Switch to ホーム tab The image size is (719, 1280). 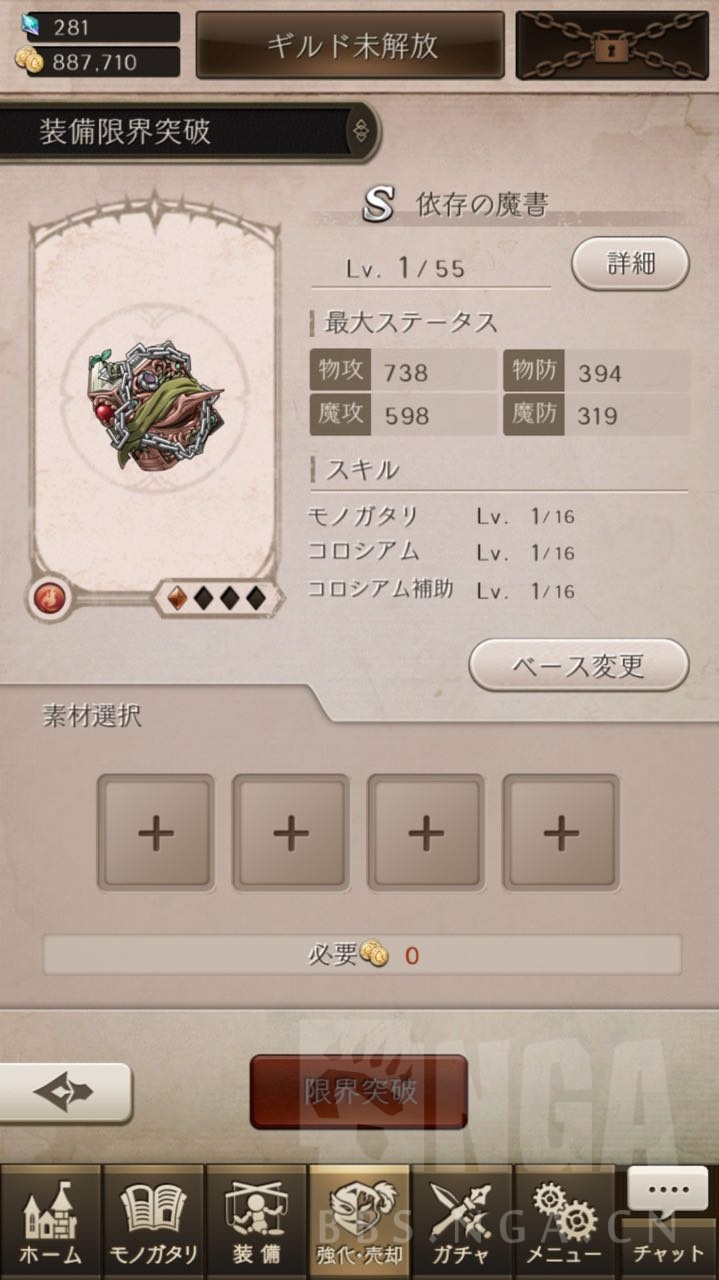tap(50, 1222)
